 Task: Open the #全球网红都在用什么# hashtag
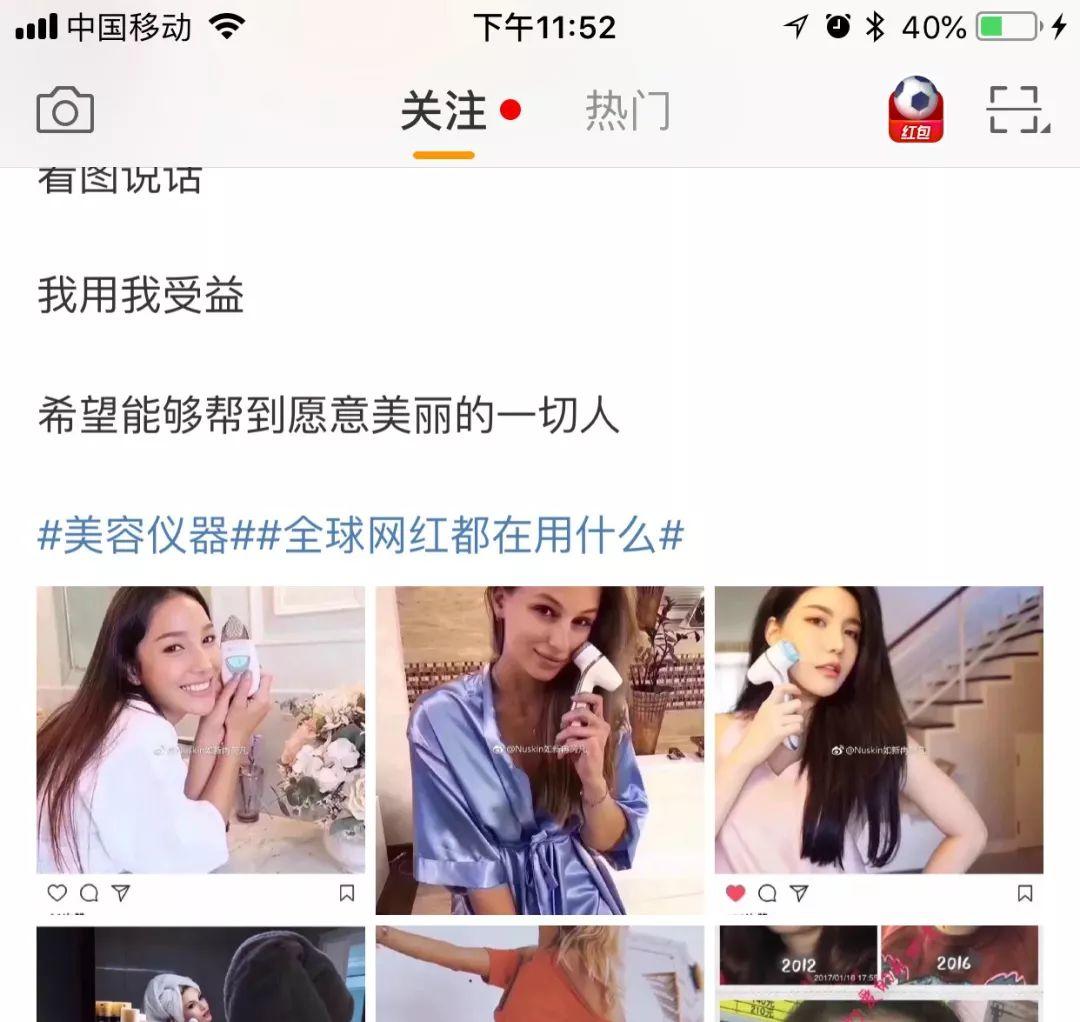[x=472, y=536]
